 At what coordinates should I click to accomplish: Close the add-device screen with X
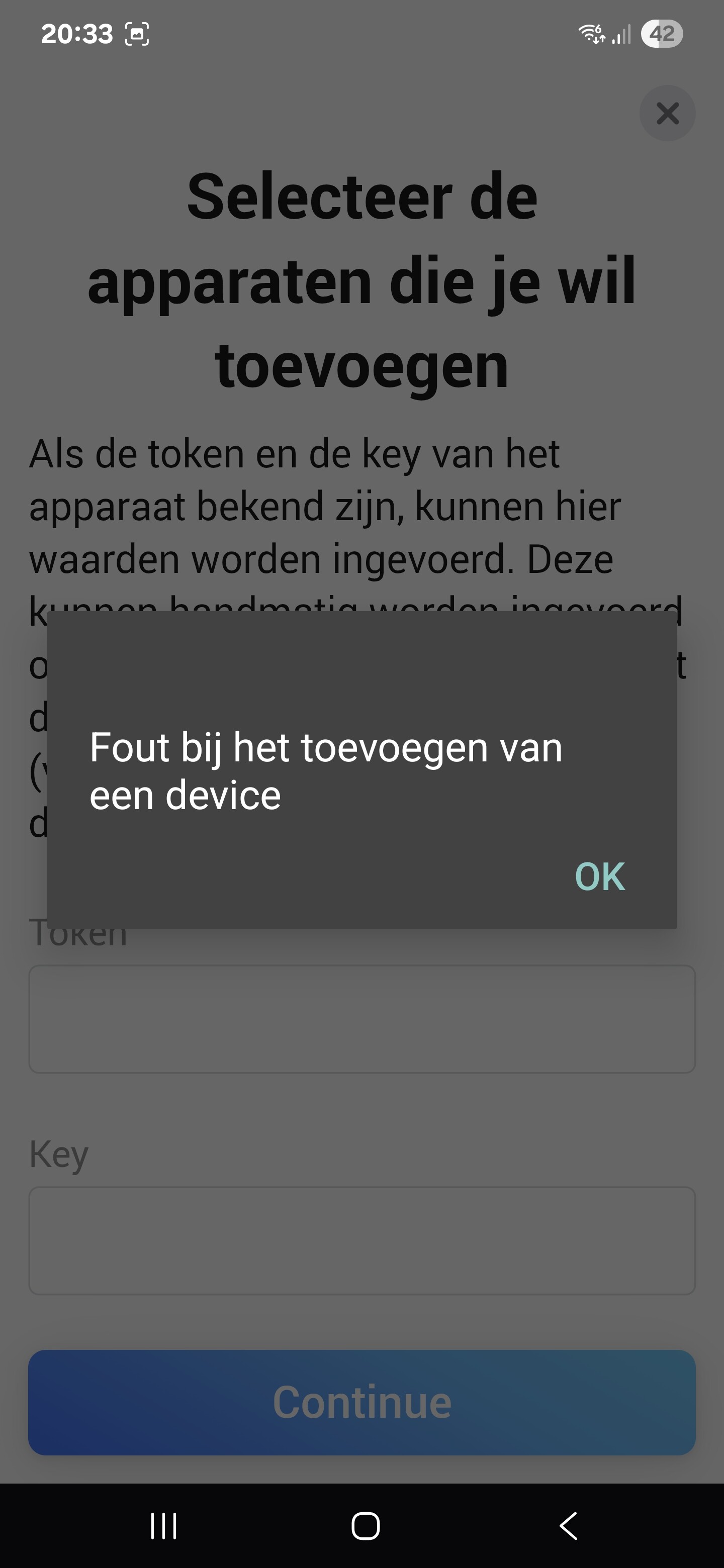667,113
